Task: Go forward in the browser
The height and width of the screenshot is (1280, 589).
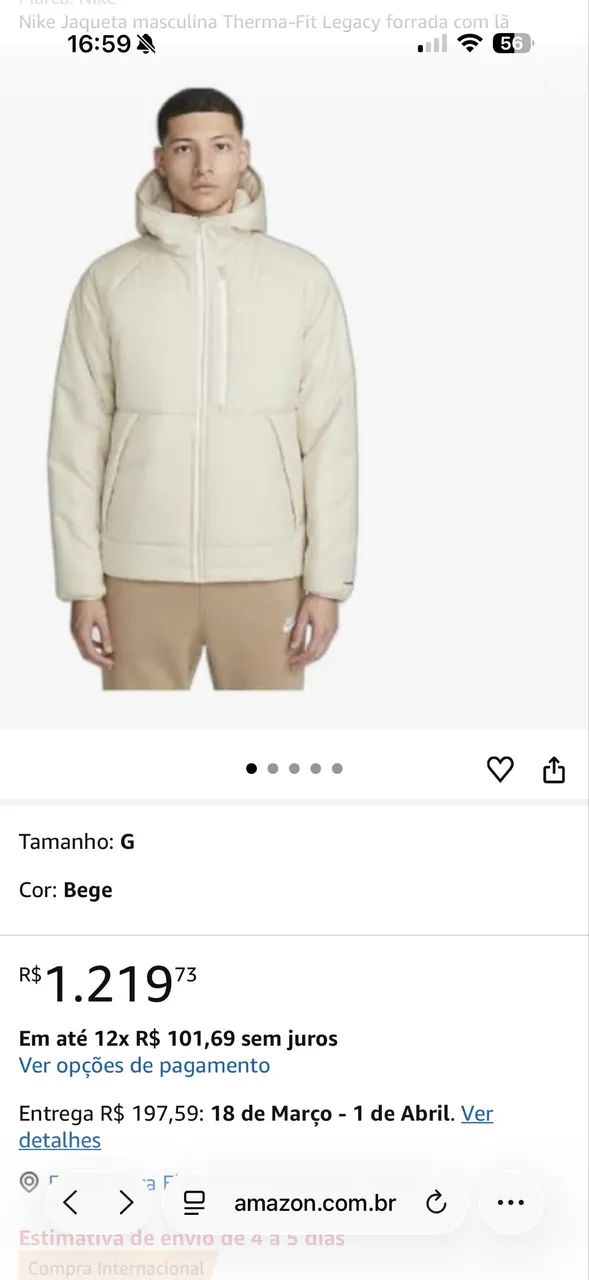Action: [126, 1202]
